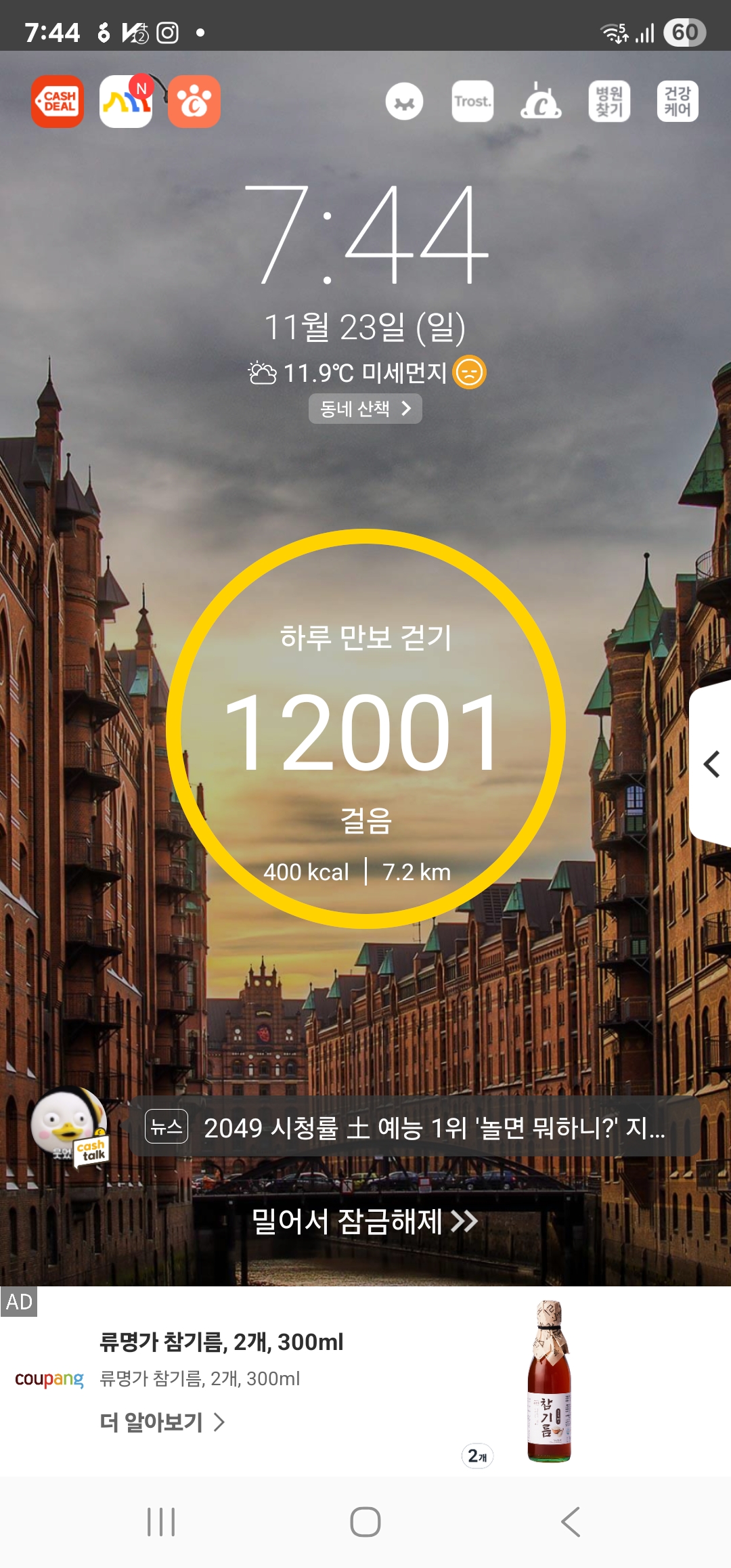Tap the system home button

[365, 1522]
